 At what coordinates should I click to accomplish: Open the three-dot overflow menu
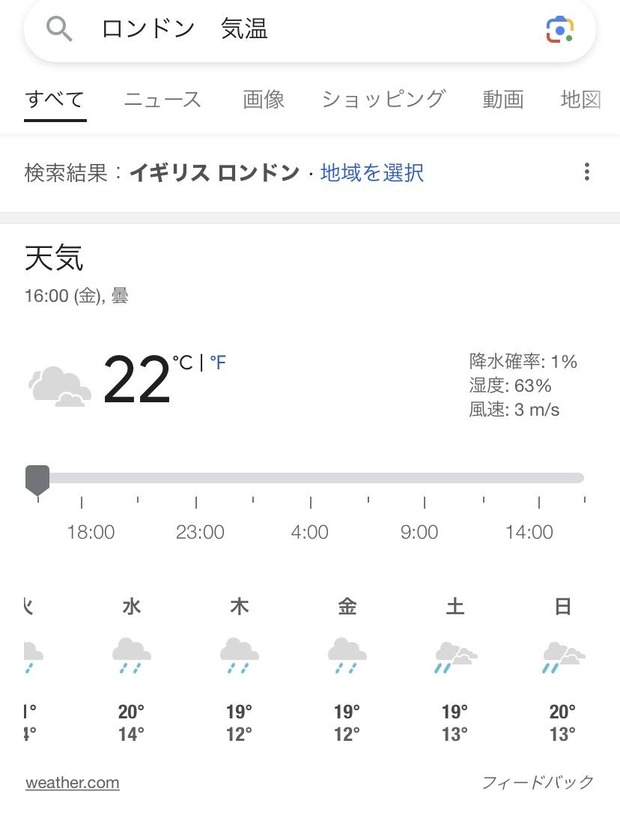[x=587, y=172]
